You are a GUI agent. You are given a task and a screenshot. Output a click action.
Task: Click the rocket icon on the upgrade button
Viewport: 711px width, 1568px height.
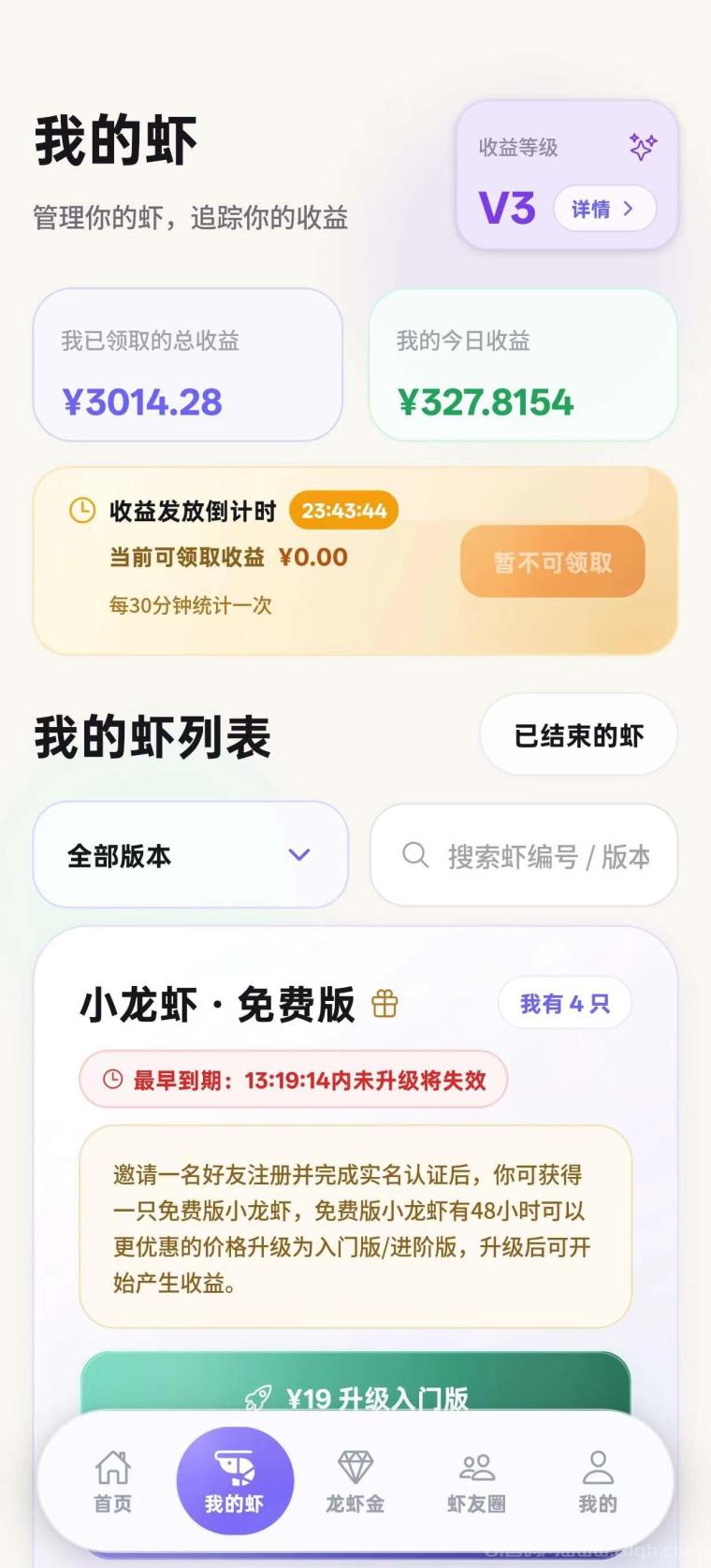(x=257, y=1397)
